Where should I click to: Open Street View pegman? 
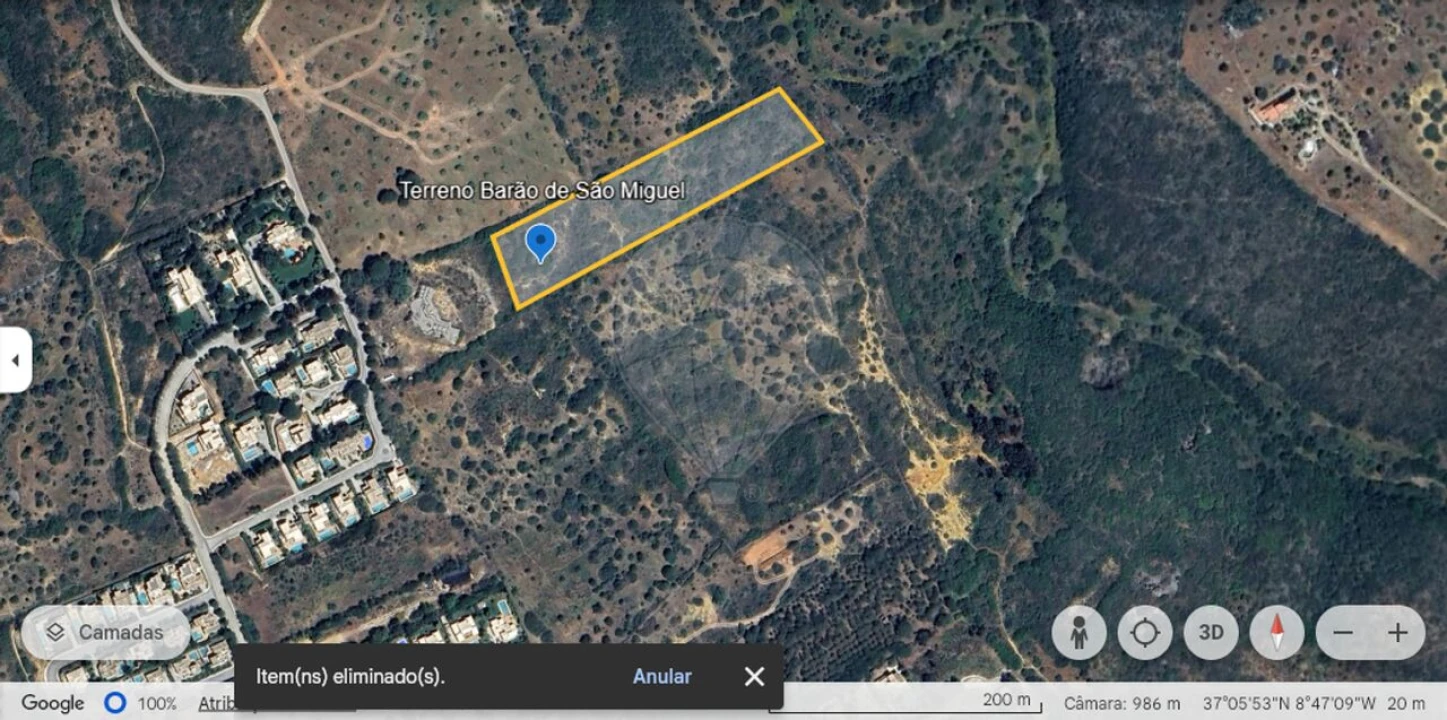tap(1079, 632)
